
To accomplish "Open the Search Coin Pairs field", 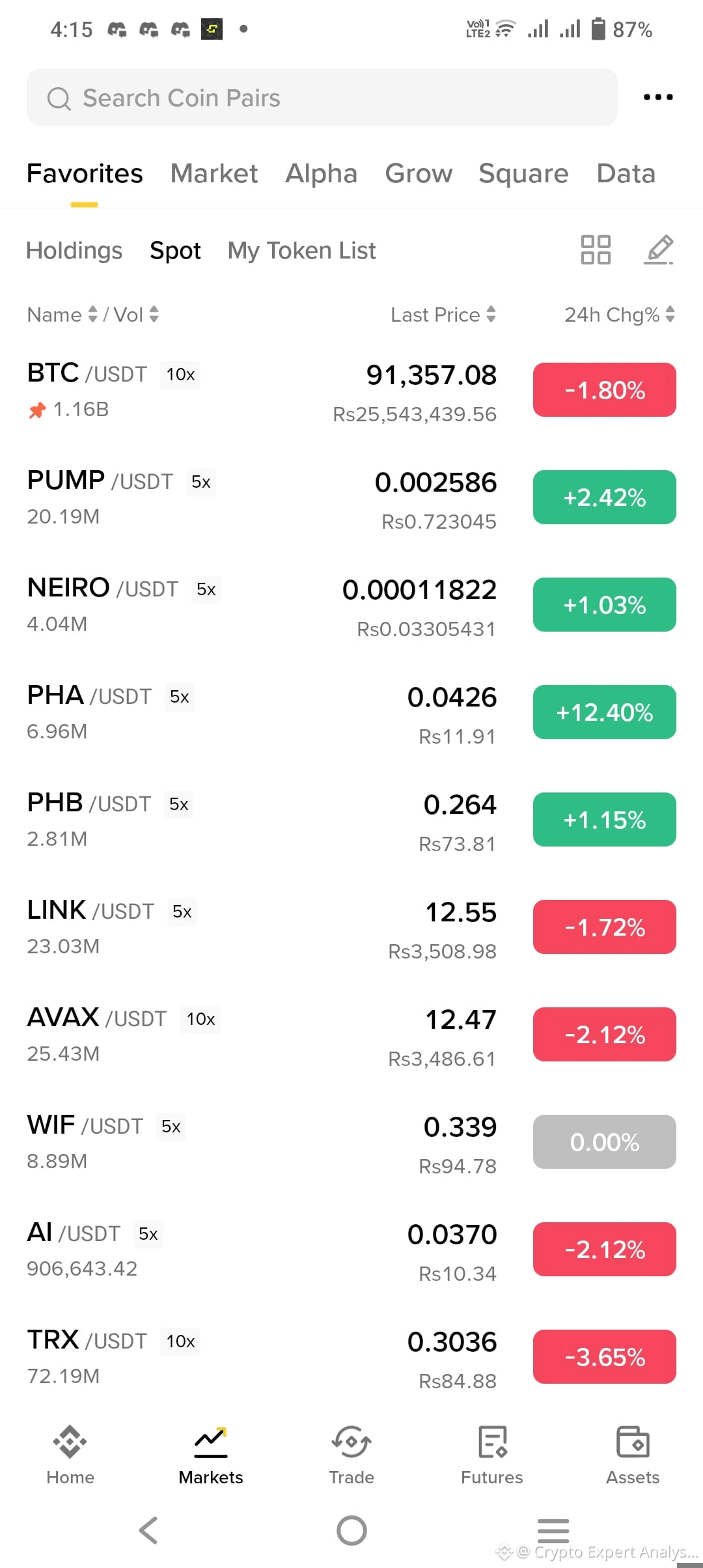I will click(322, 98).
